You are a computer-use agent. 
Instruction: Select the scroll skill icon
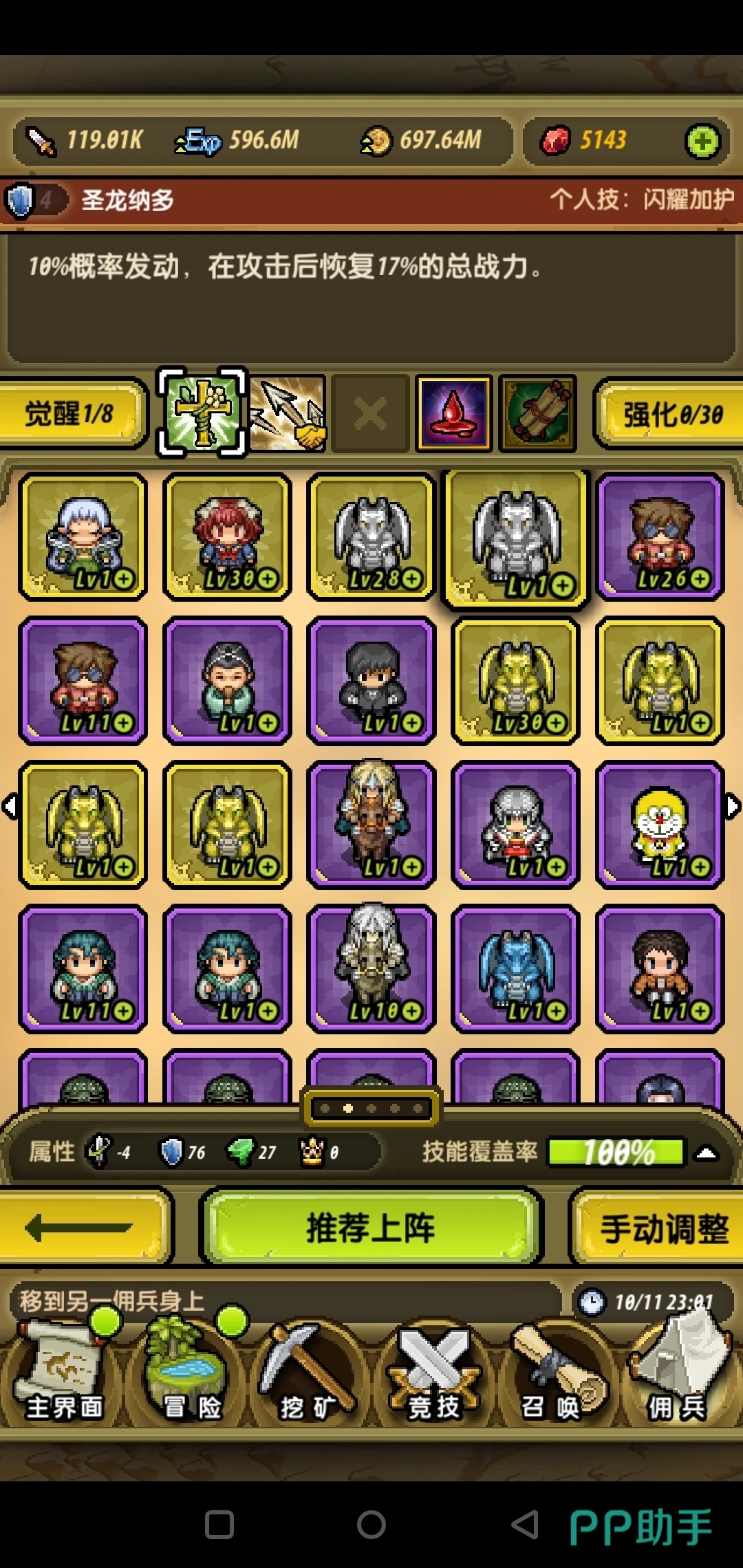[537, 413]
